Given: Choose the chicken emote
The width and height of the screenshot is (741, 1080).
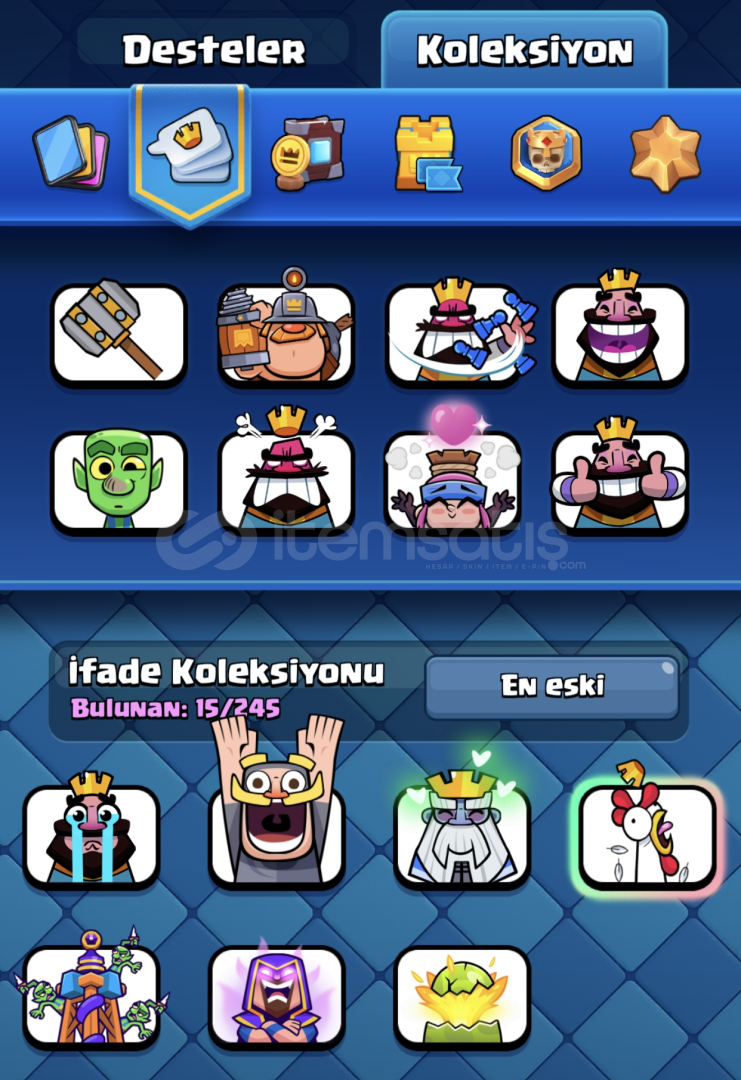Looking at the screenshot, I should point(648,836).
